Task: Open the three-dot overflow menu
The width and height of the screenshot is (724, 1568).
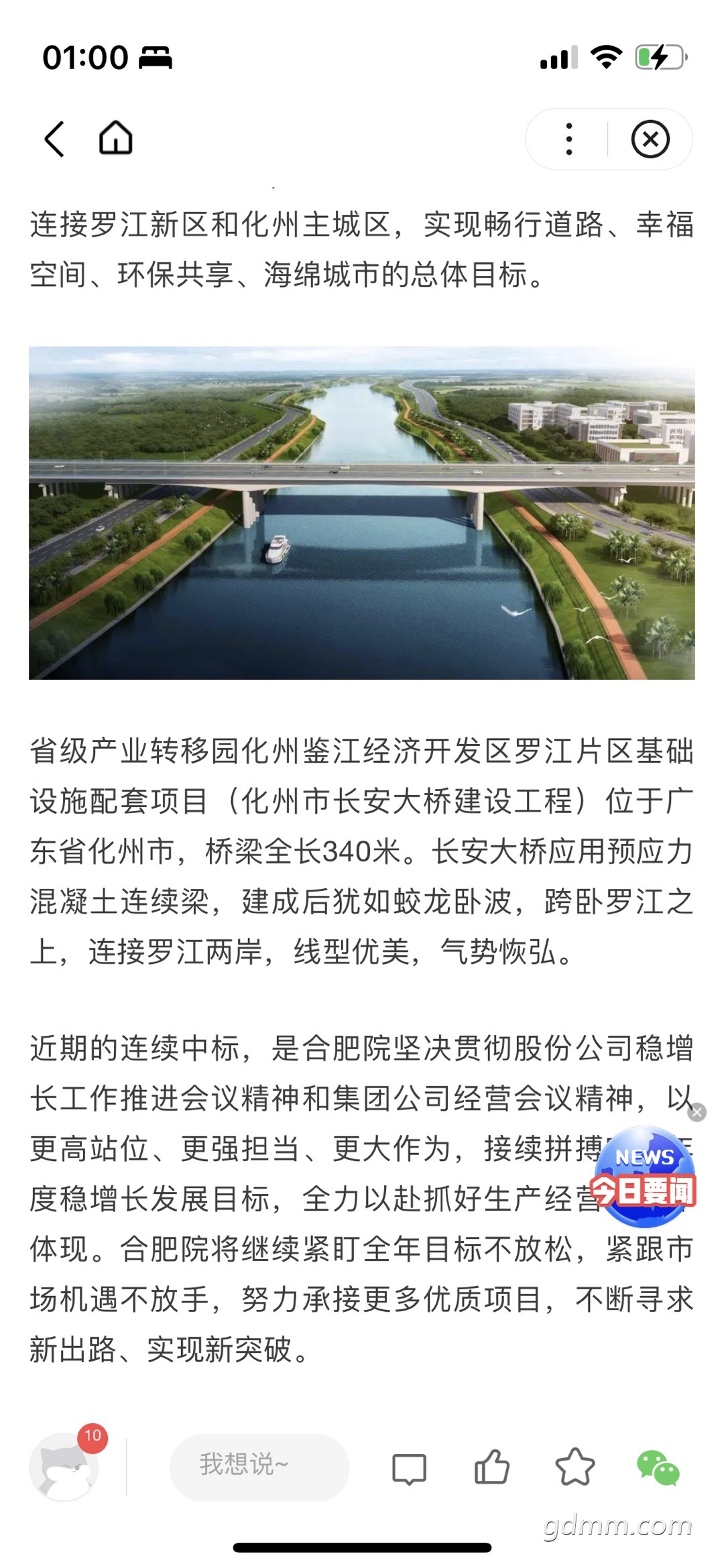Action: point(568,139)
